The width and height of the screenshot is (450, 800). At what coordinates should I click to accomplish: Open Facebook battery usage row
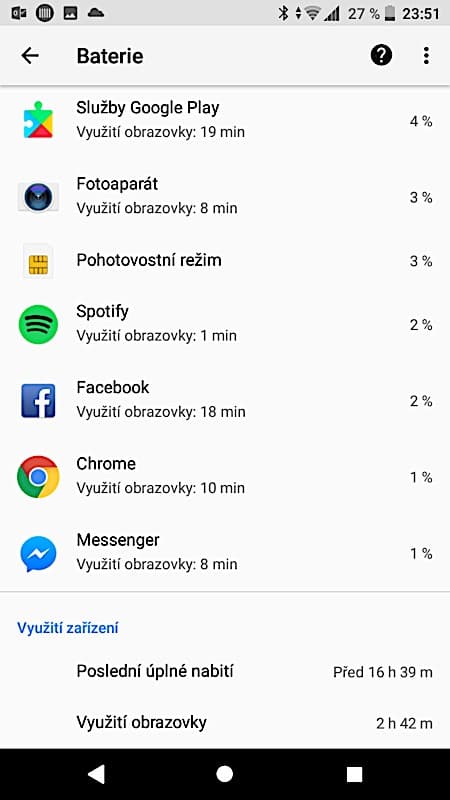click(x=225, y=401)
